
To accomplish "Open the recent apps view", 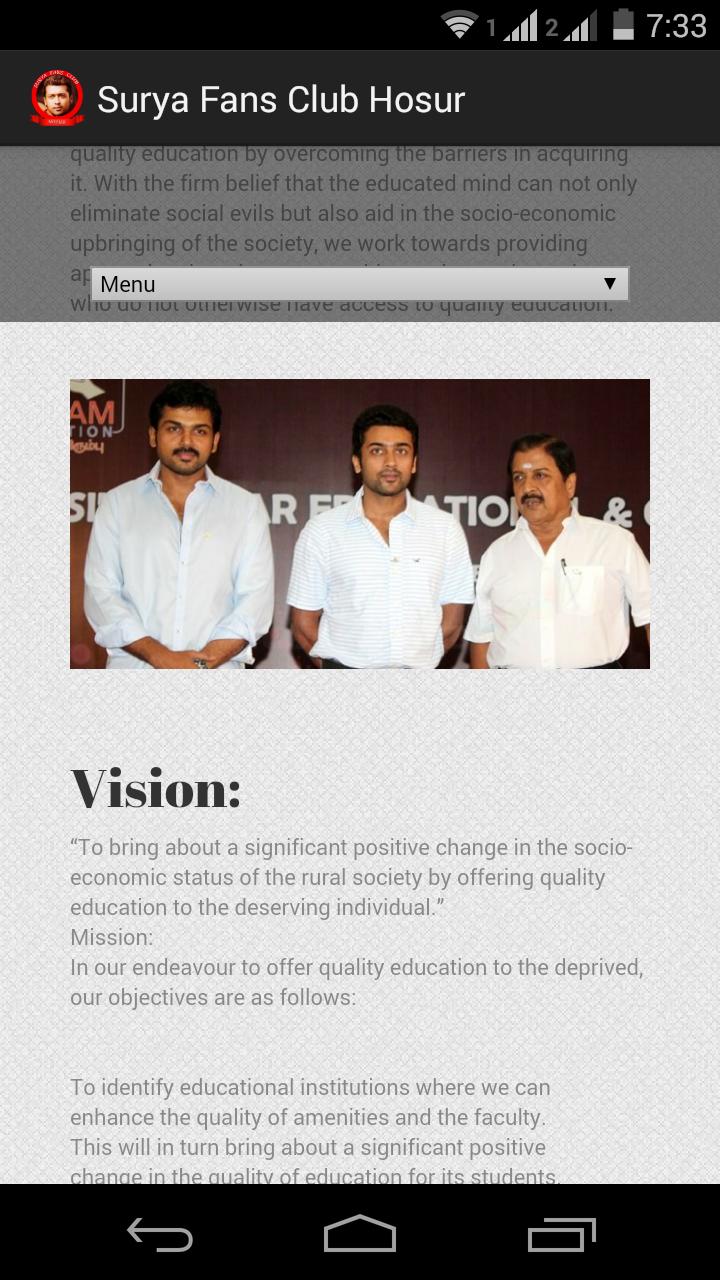I will (561, 1235).
